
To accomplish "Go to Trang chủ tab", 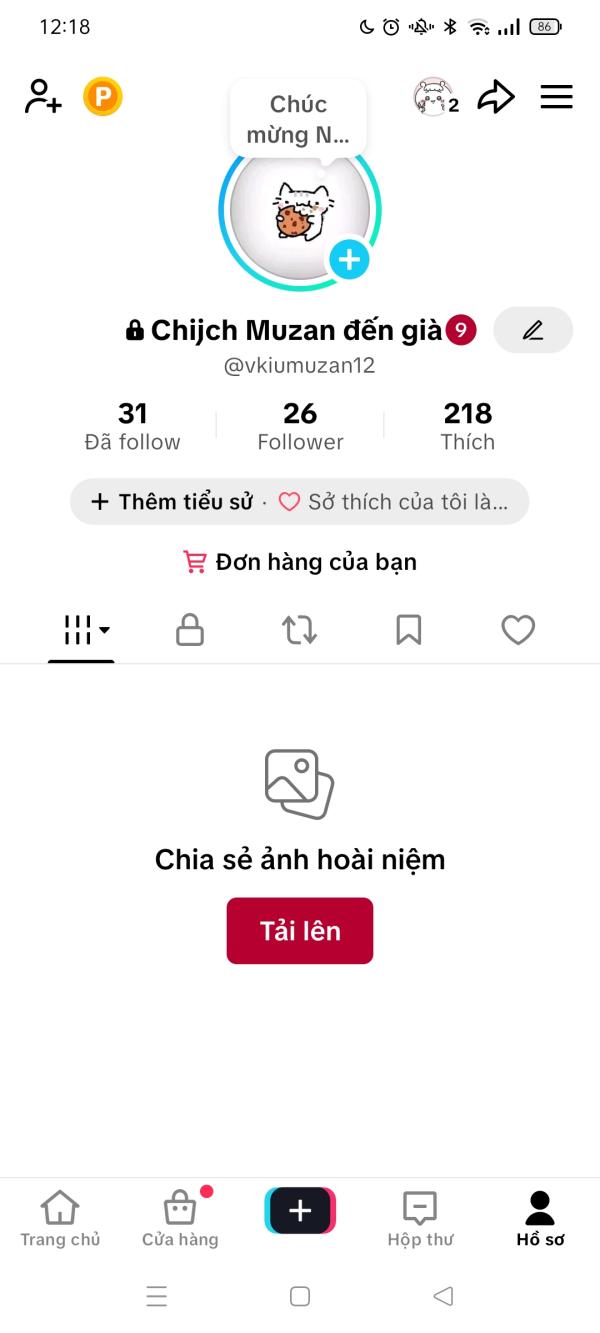I will click(x=60, y=1219).
